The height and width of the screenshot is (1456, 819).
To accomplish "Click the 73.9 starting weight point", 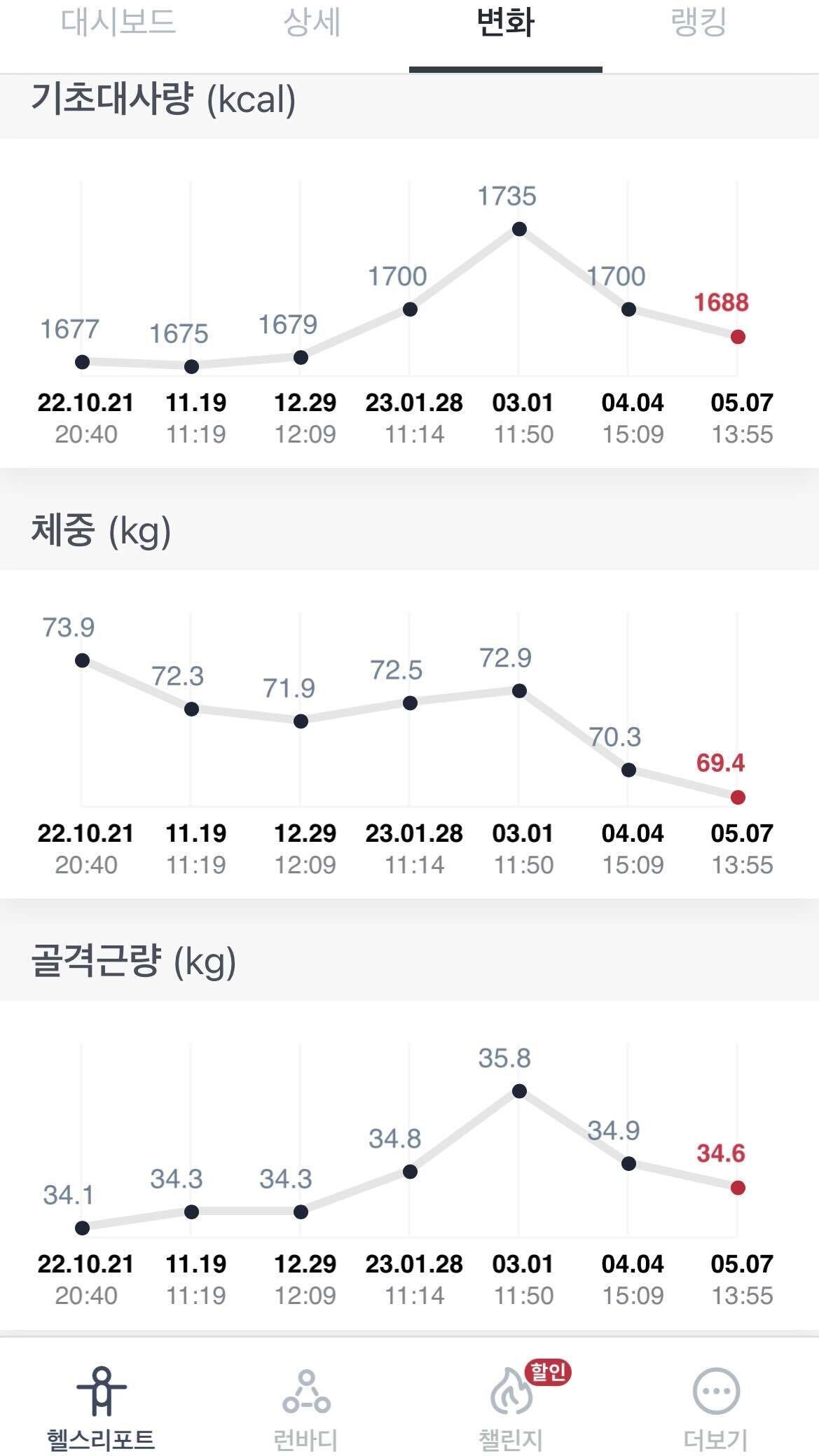I will 83,658.
